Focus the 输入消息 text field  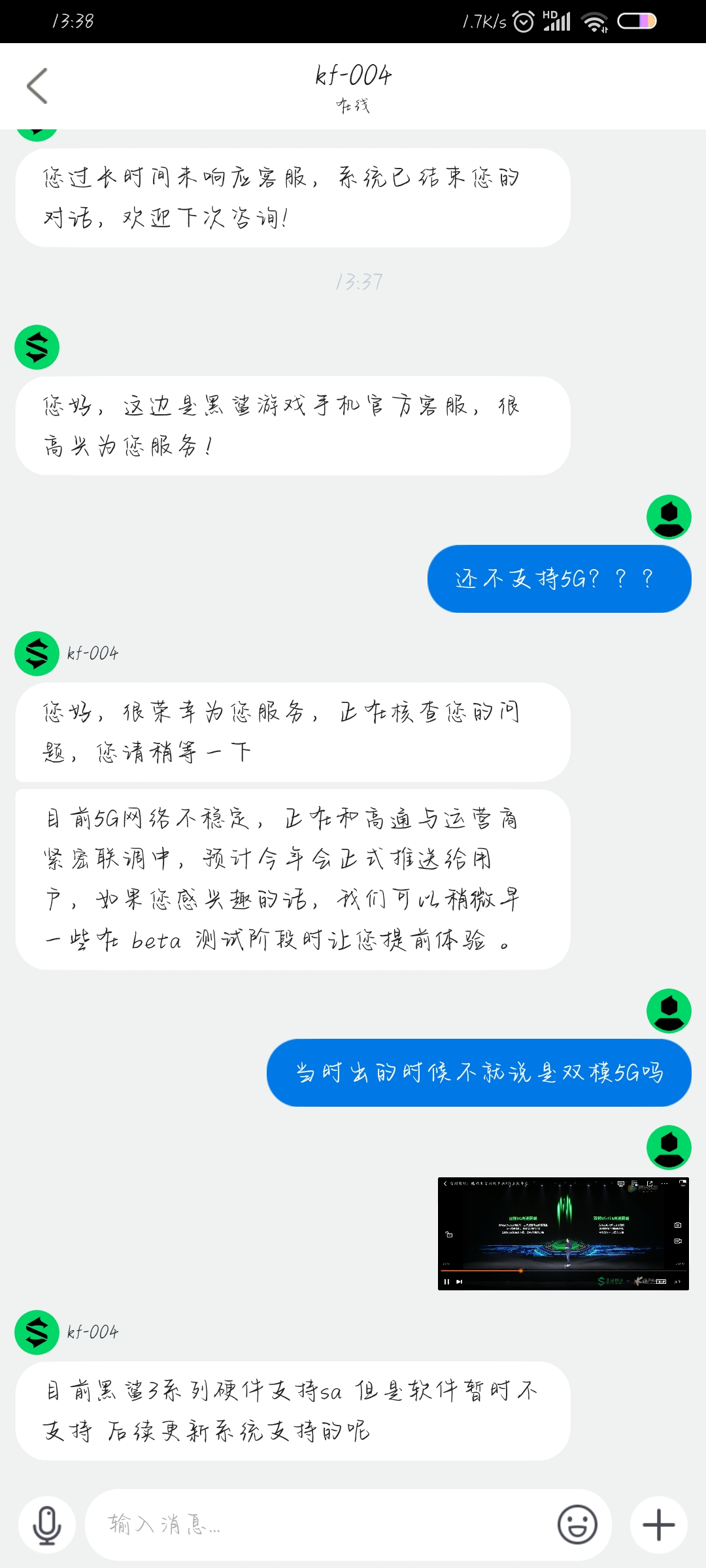(x=320, y=1525)
